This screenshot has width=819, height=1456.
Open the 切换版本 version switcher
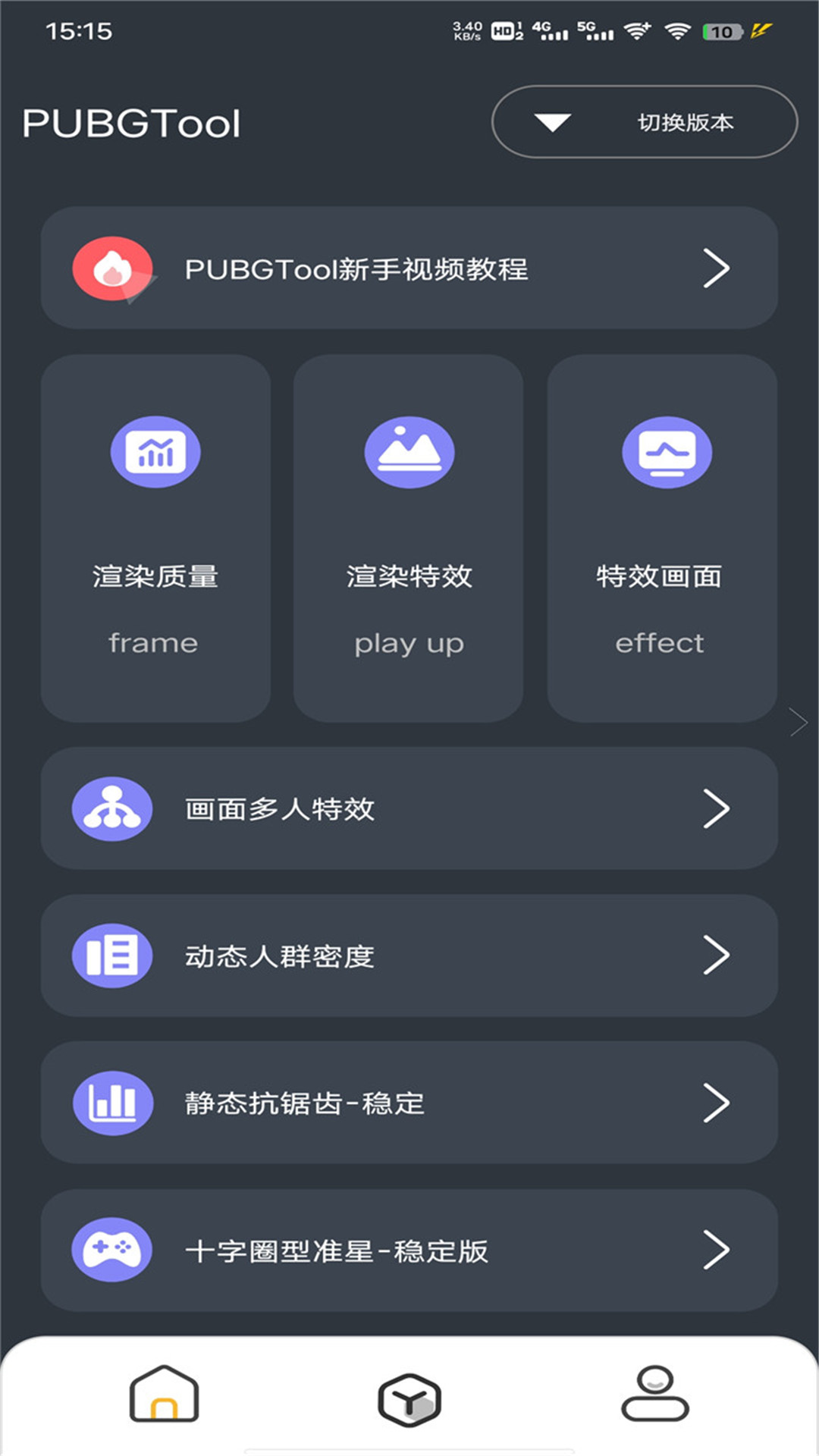[643, 121]
